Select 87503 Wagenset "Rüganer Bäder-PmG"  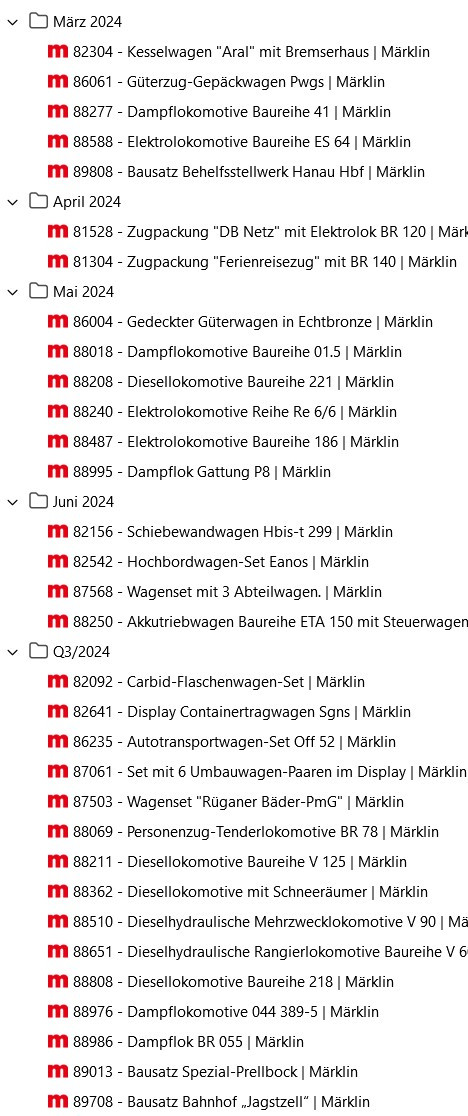(225, 801)
